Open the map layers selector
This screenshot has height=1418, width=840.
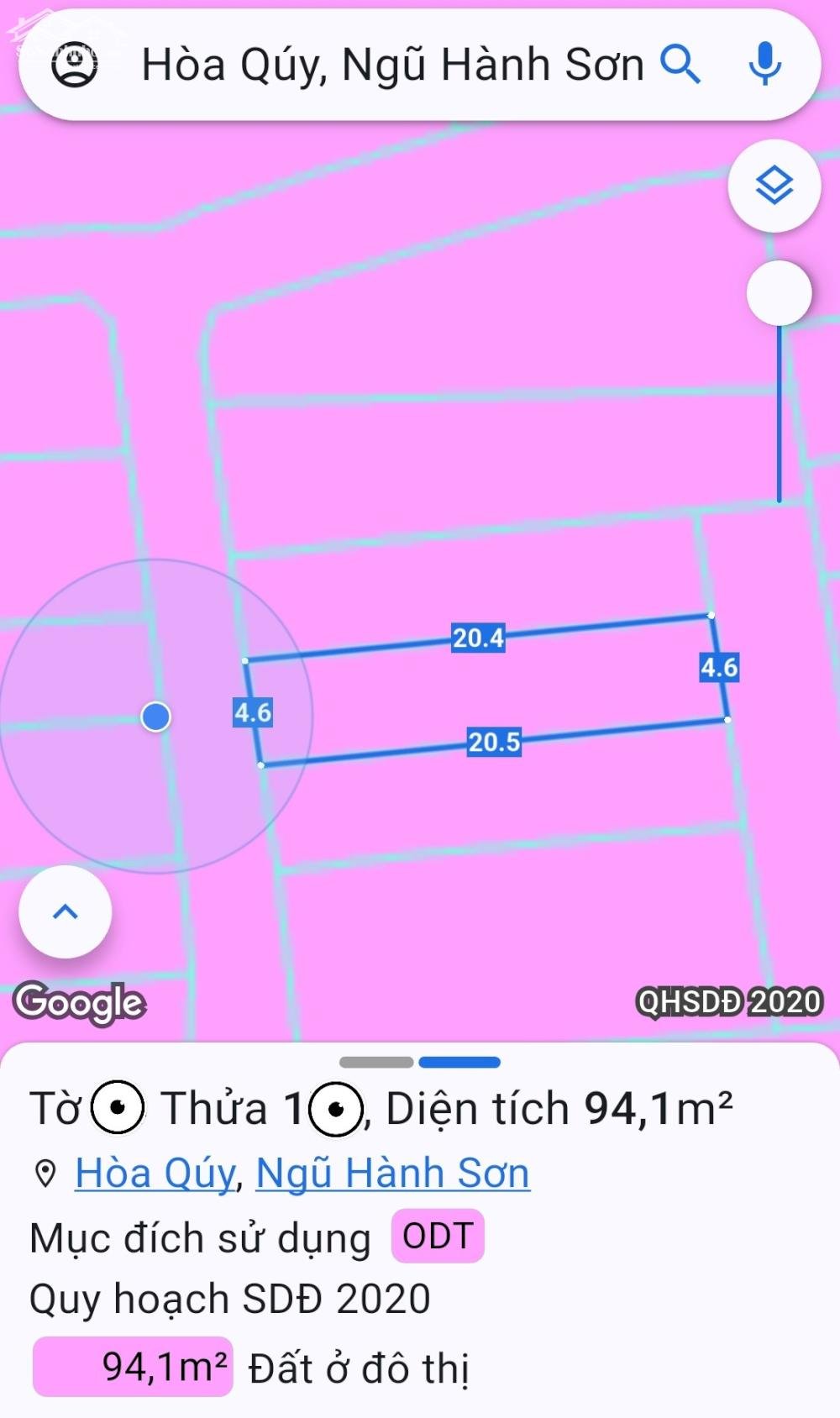[x=775, y=185]
